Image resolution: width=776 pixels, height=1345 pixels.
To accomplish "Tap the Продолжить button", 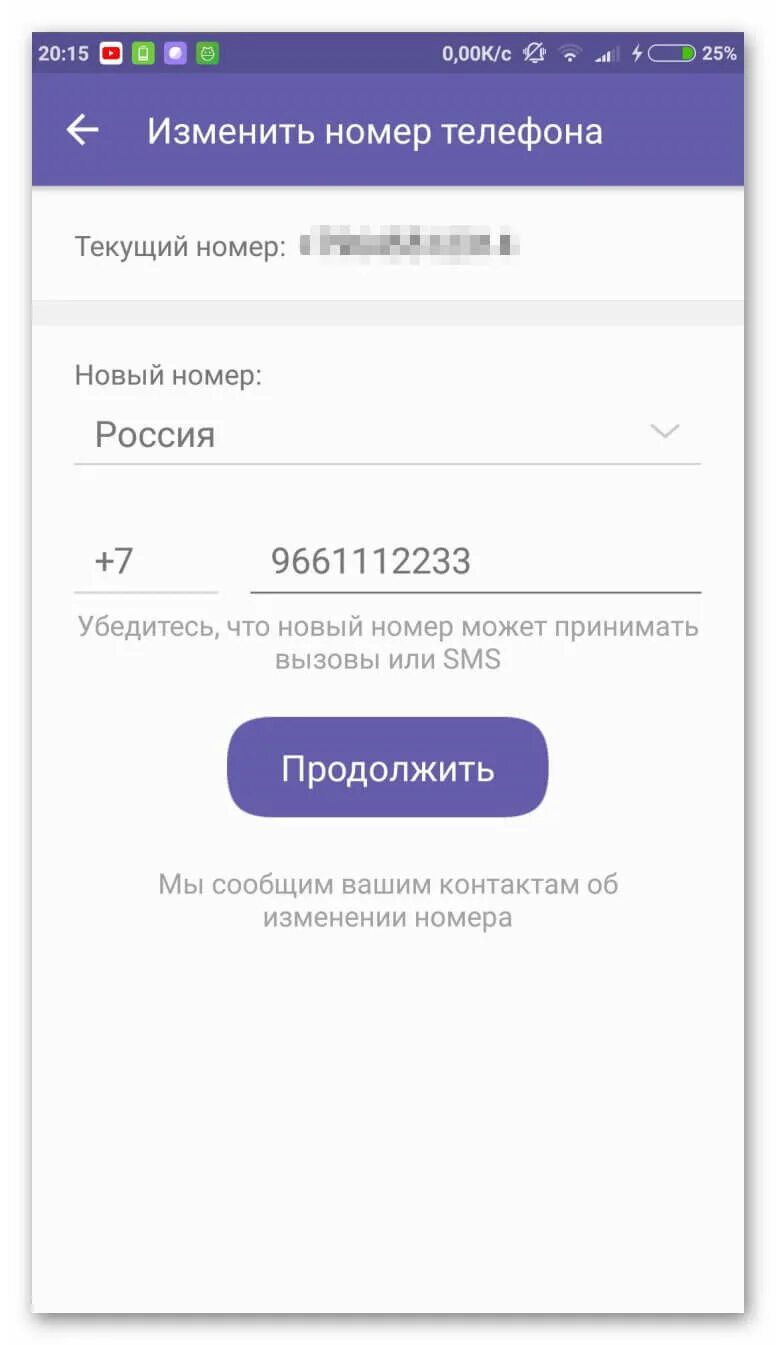I will point(388,768).
